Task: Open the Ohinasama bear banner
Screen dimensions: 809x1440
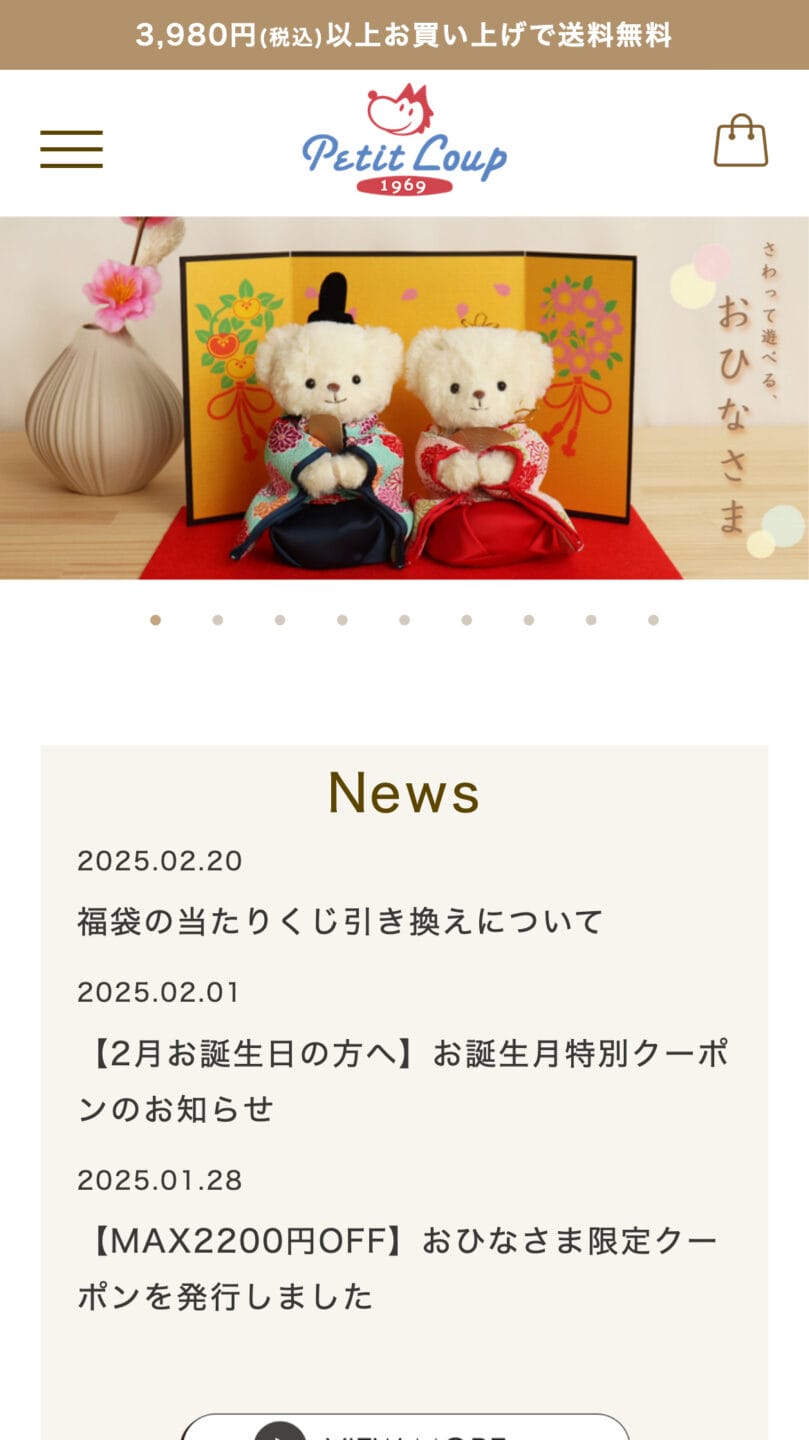Action: click(404, 398)
